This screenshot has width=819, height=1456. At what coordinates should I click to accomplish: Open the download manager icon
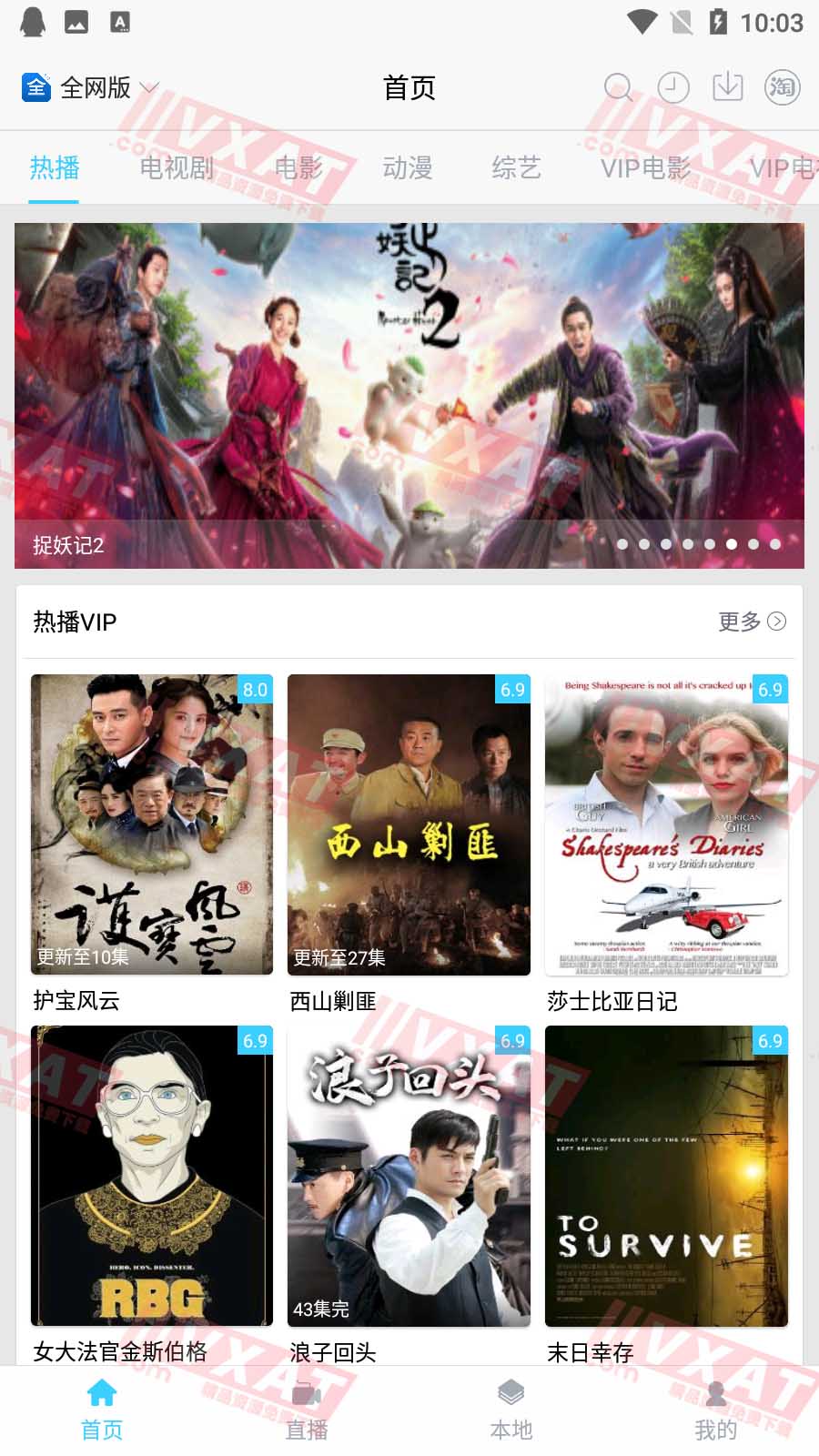727,87
